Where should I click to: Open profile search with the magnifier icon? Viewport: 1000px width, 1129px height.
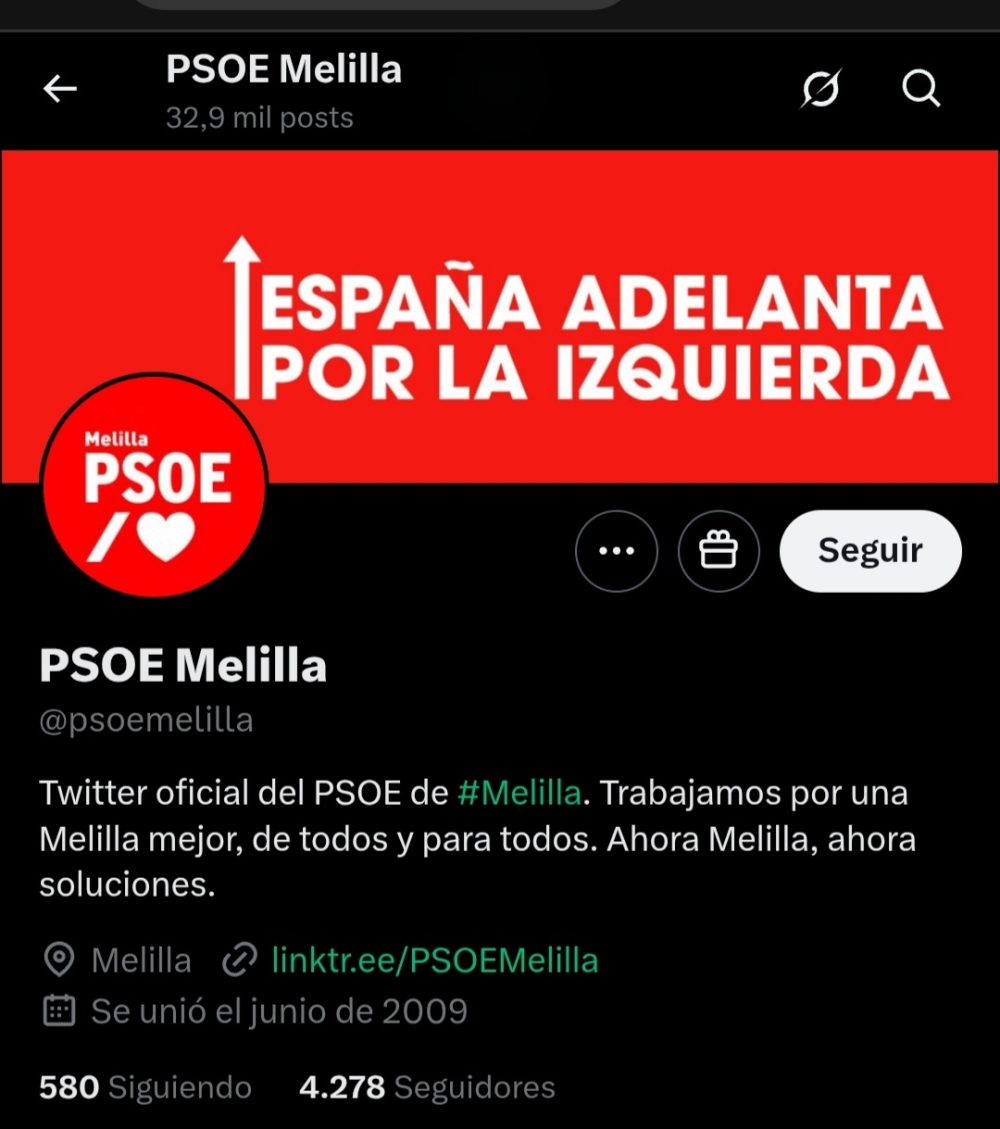(x=921, y=89)
